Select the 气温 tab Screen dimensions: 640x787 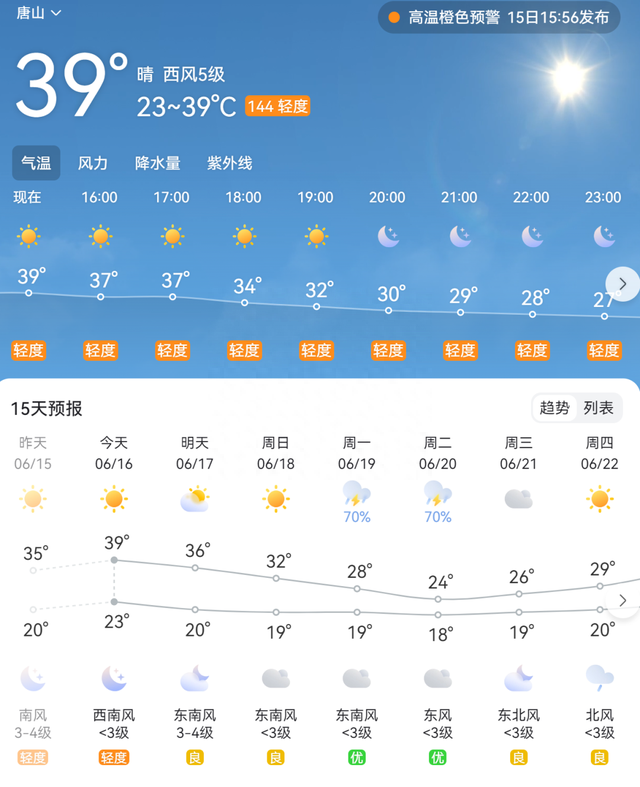coord(36,163)
